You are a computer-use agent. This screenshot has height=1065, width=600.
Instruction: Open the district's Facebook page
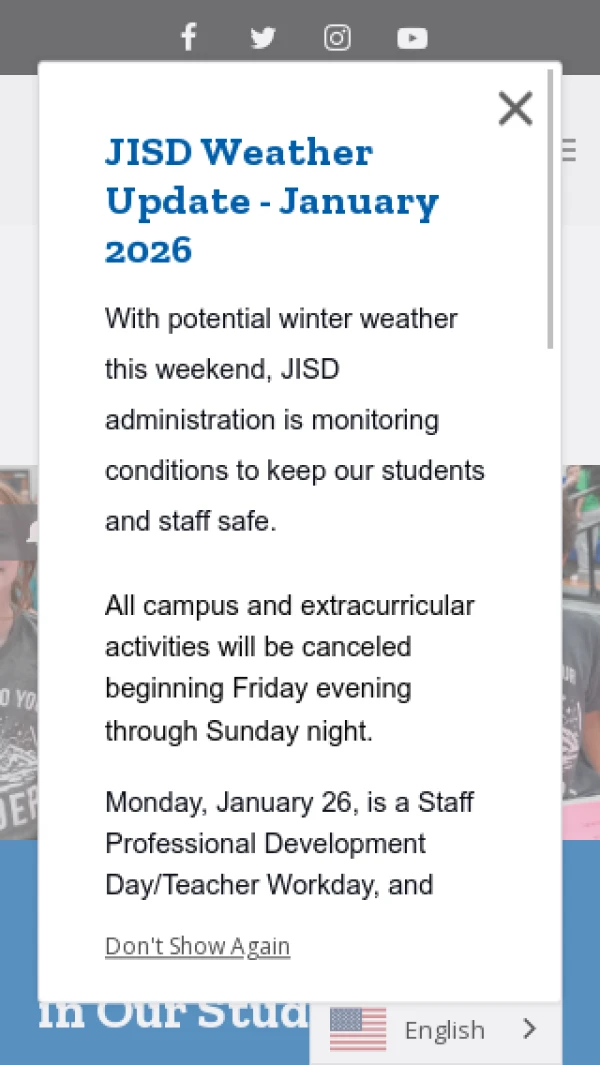point(188,38)
